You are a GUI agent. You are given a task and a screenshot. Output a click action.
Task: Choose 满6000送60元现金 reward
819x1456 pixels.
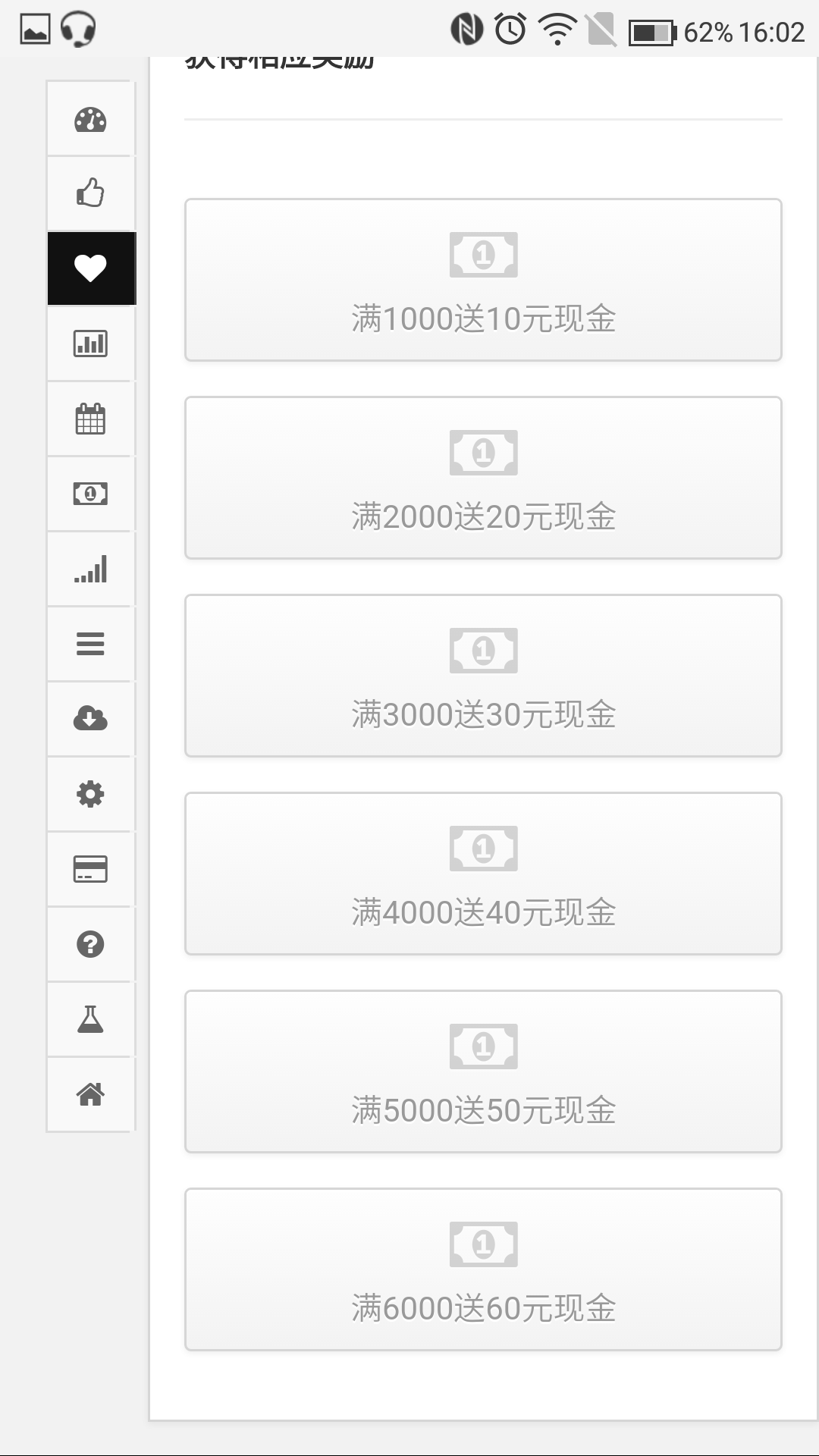click(483, 1269)
